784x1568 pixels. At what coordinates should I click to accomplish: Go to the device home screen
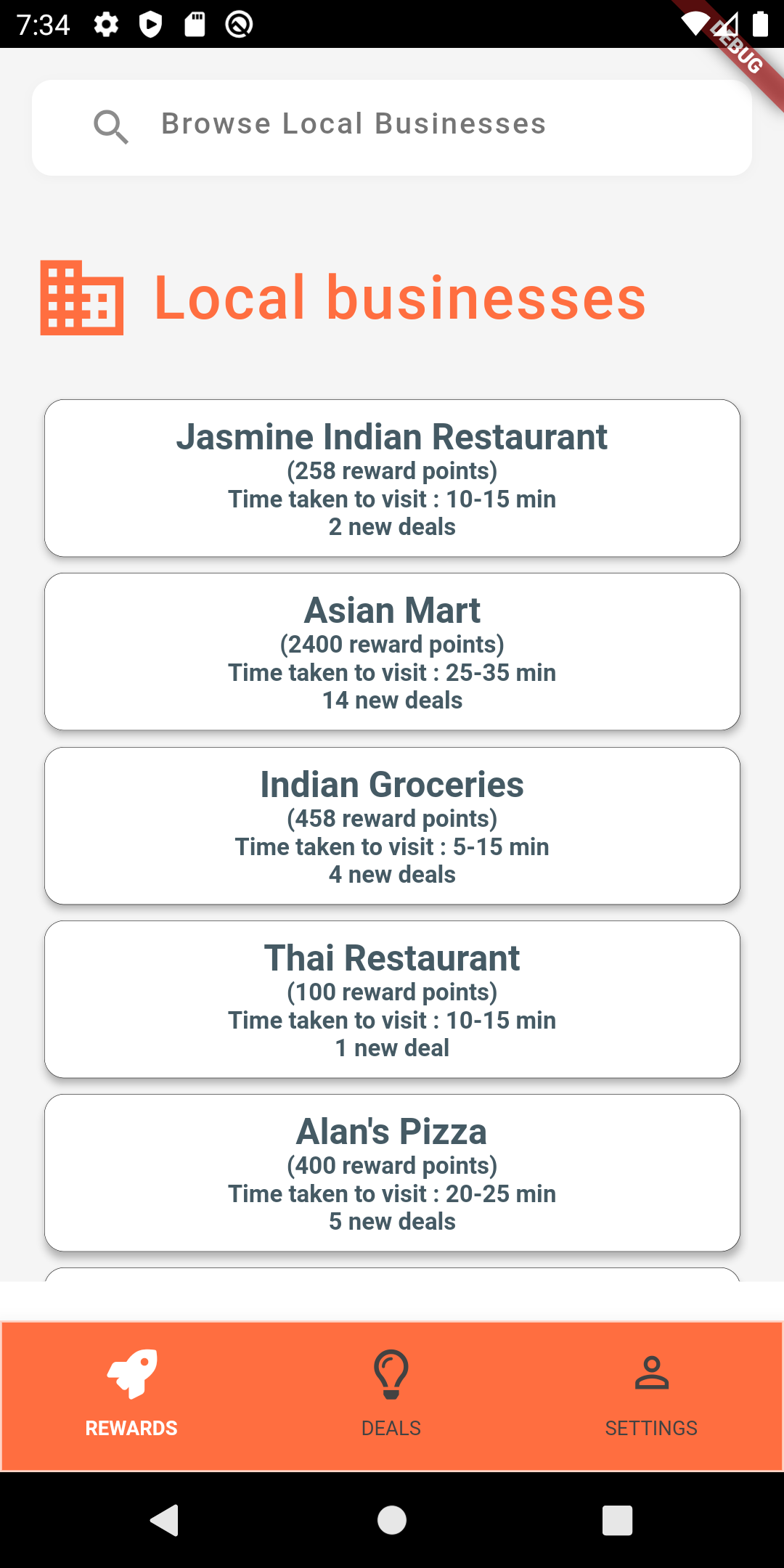click(x=392, y=1520)
